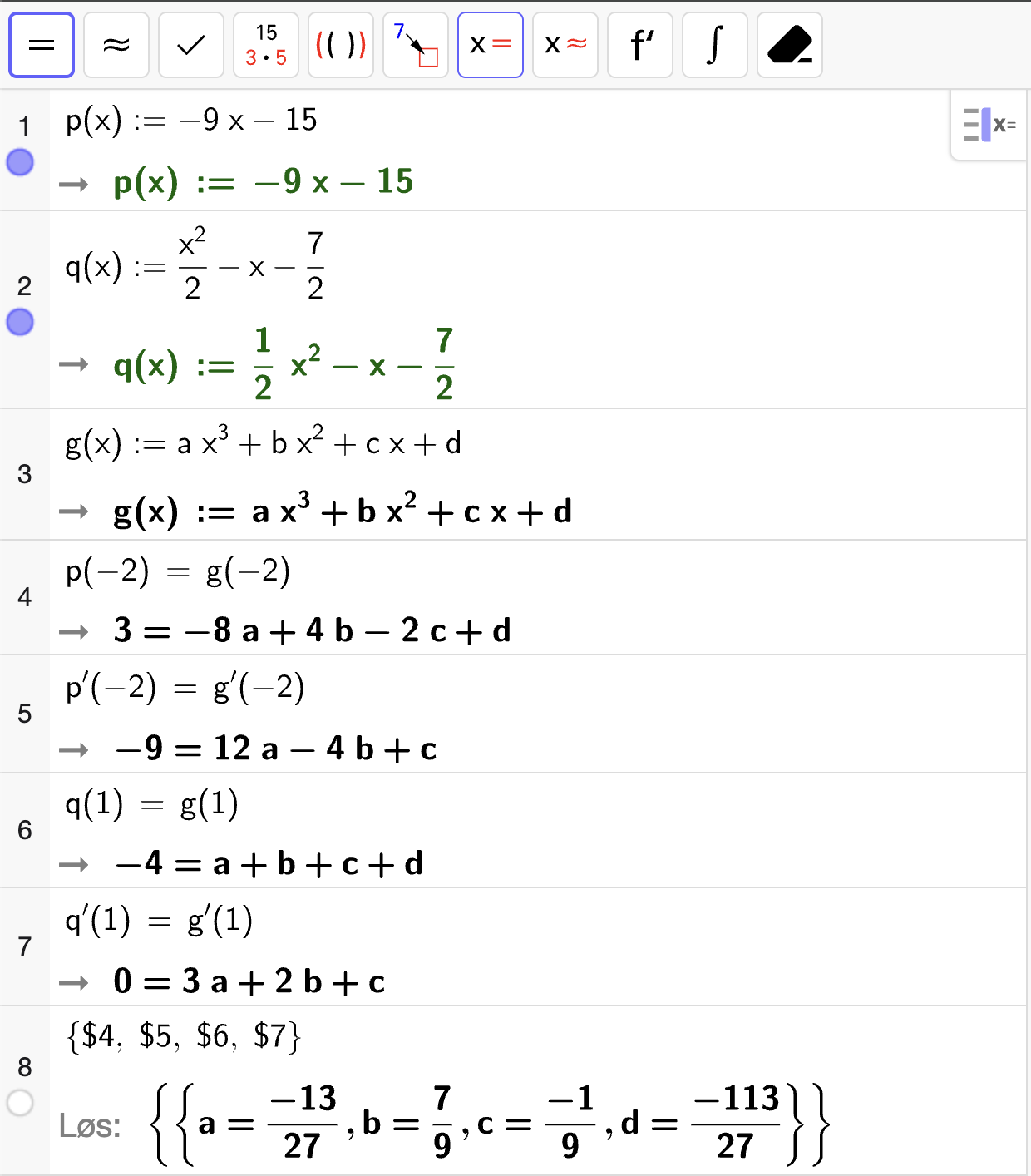The height and width of the screenshot is (1176, 1031).
Task: Toggle visibility of q(x) in row 2
Action: click(20, 322)
